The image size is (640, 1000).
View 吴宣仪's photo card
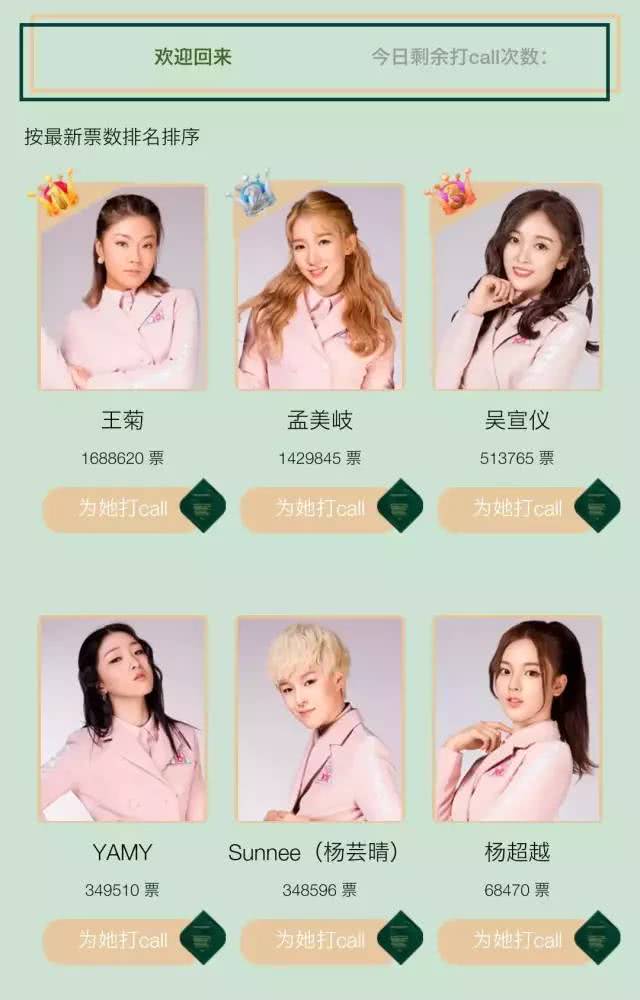click(517, 288)
